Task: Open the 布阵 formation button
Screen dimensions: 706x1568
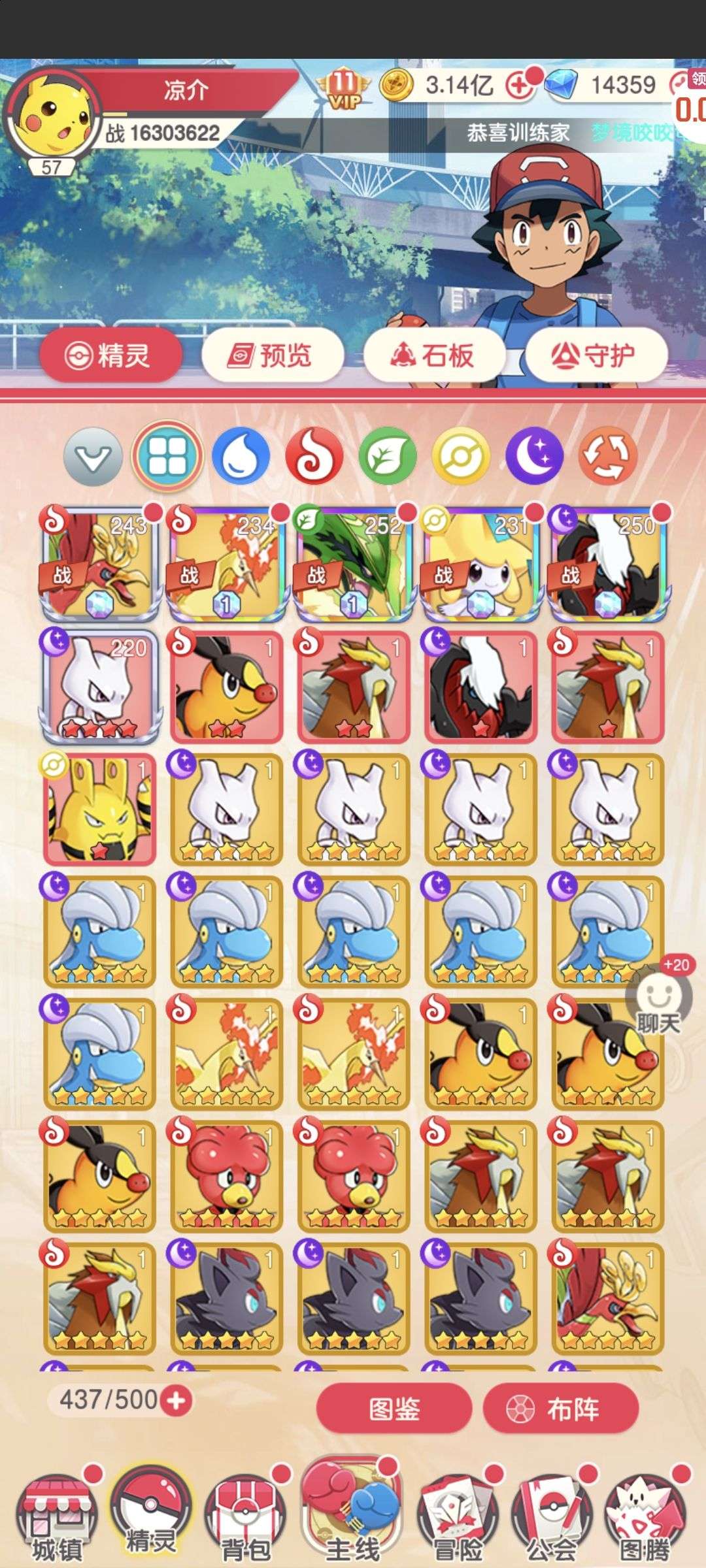Action: coord(560,1409)
